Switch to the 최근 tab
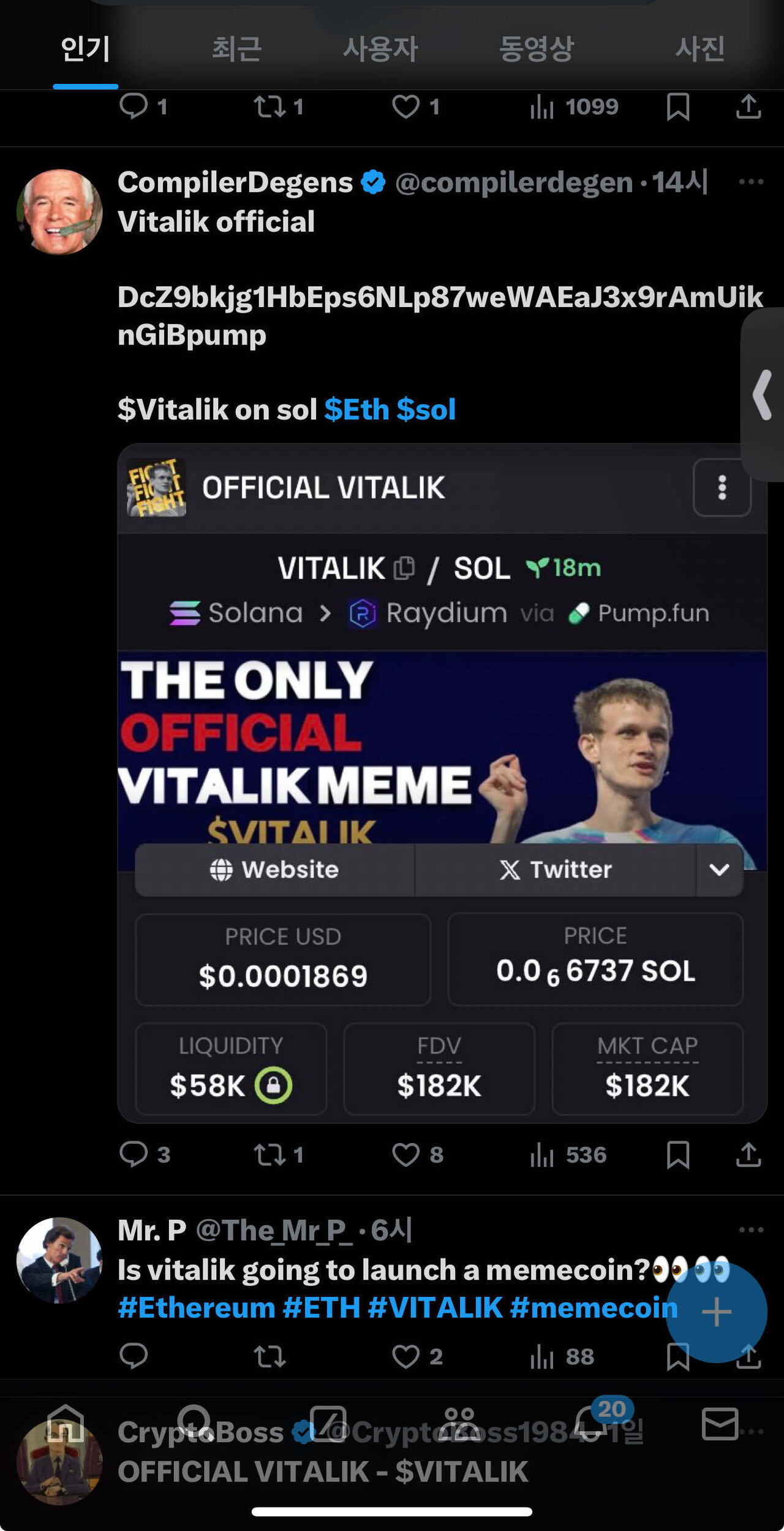 236,48
